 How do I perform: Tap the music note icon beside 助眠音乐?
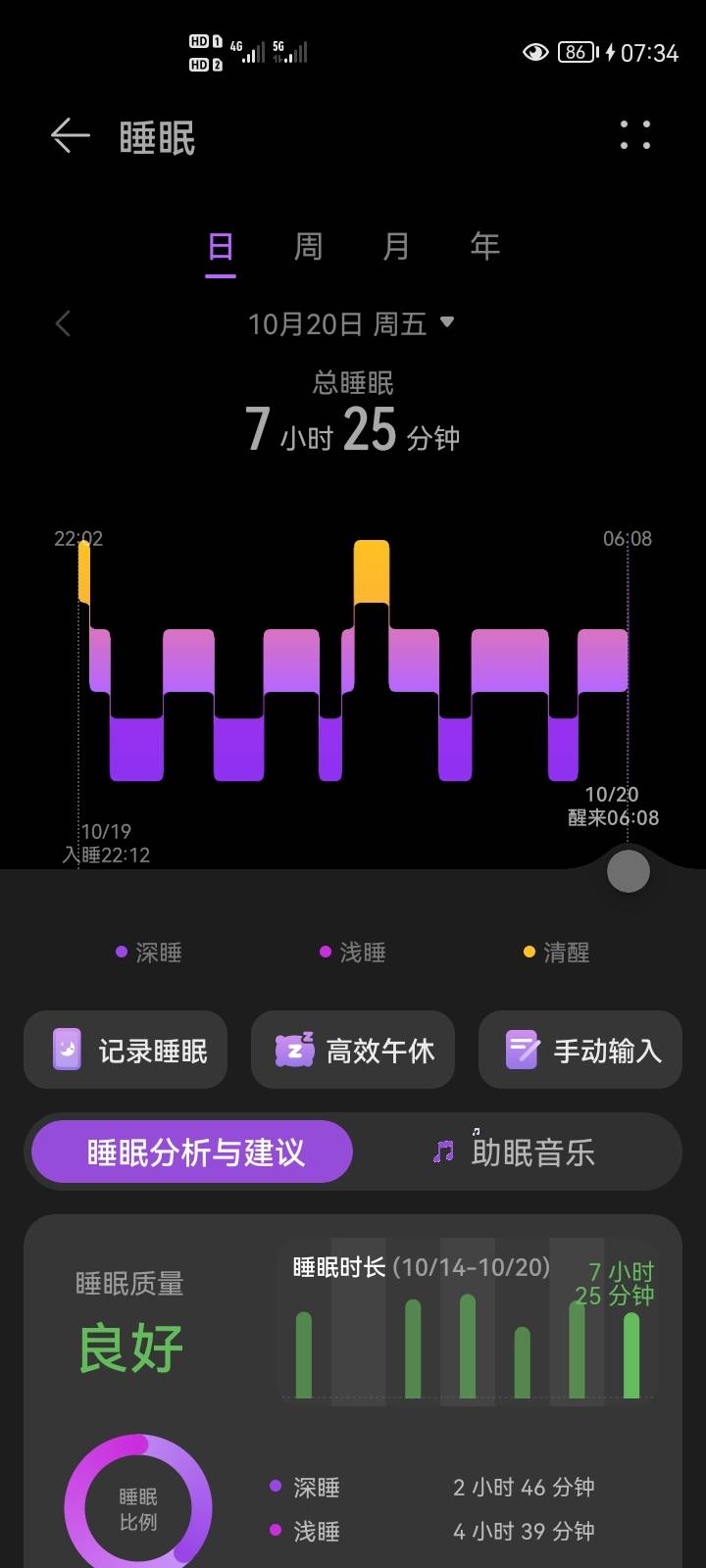tap(443, 1151)
